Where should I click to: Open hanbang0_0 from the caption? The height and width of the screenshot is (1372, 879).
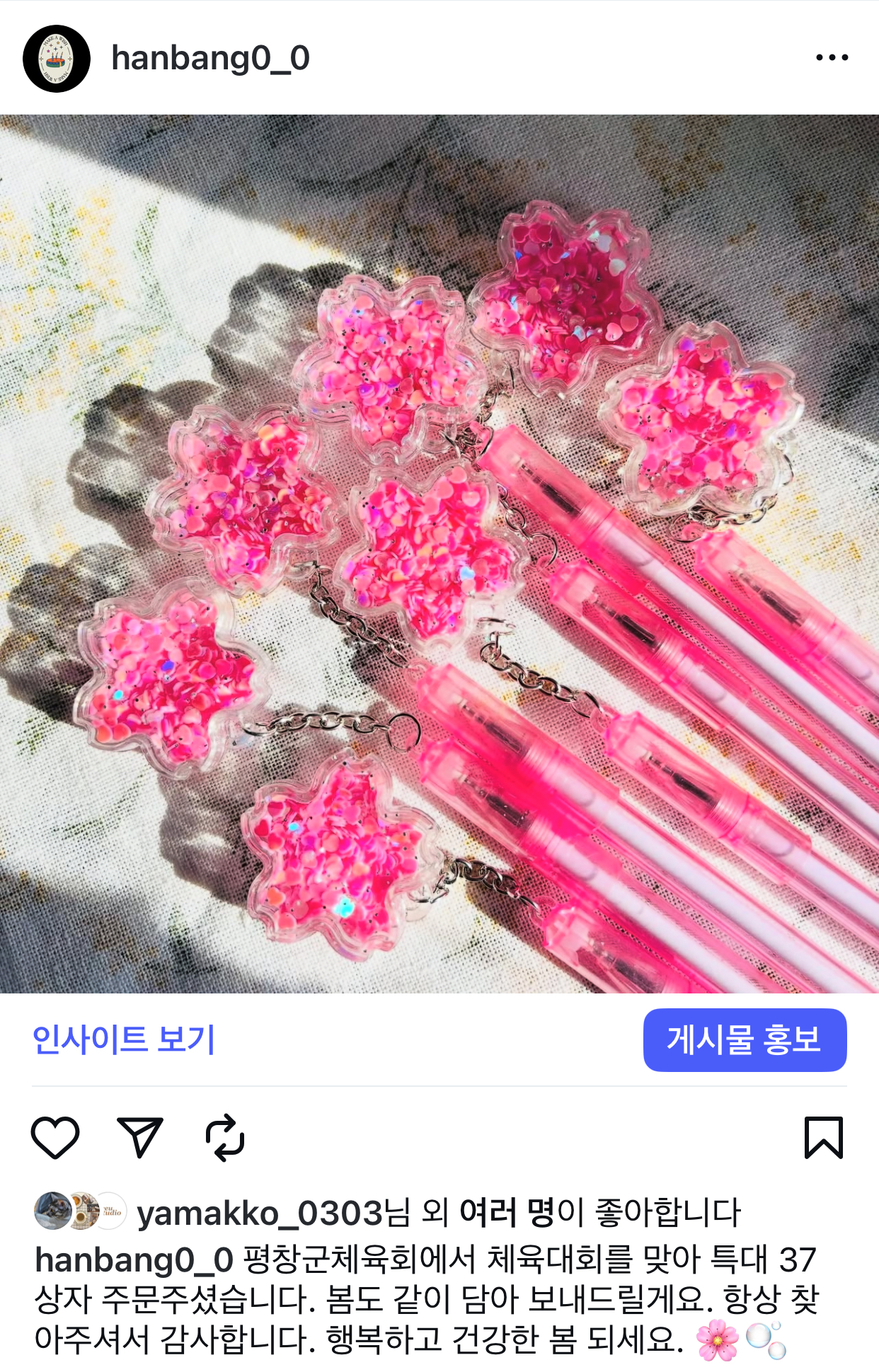(x=134, y=1260)
